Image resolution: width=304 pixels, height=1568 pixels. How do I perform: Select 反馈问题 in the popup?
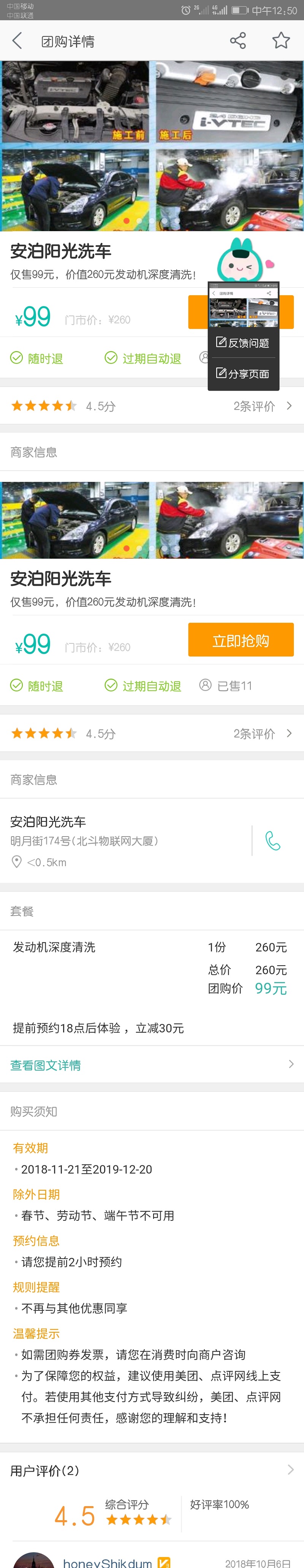coord(243,343)
